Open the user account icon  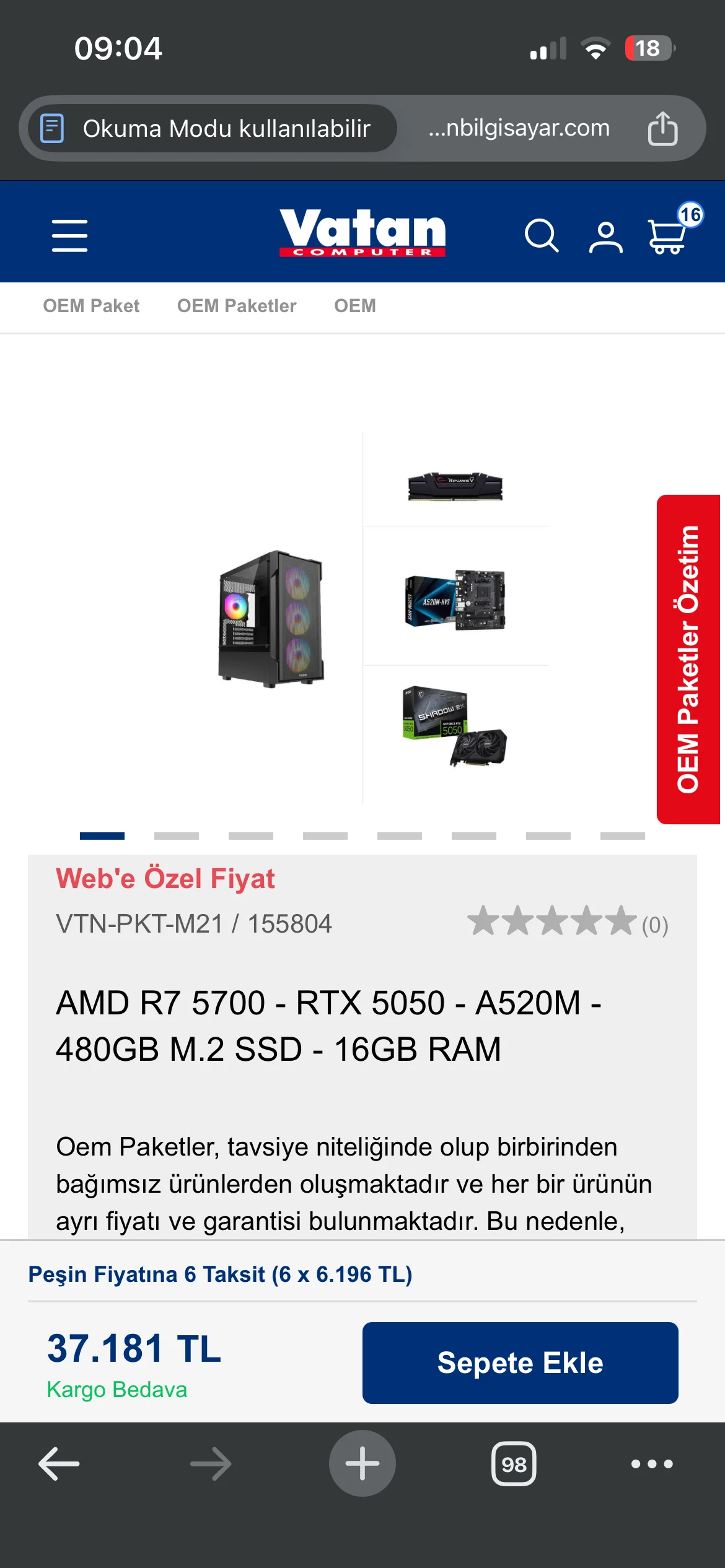pyautogui.click(x=605, y=237)
